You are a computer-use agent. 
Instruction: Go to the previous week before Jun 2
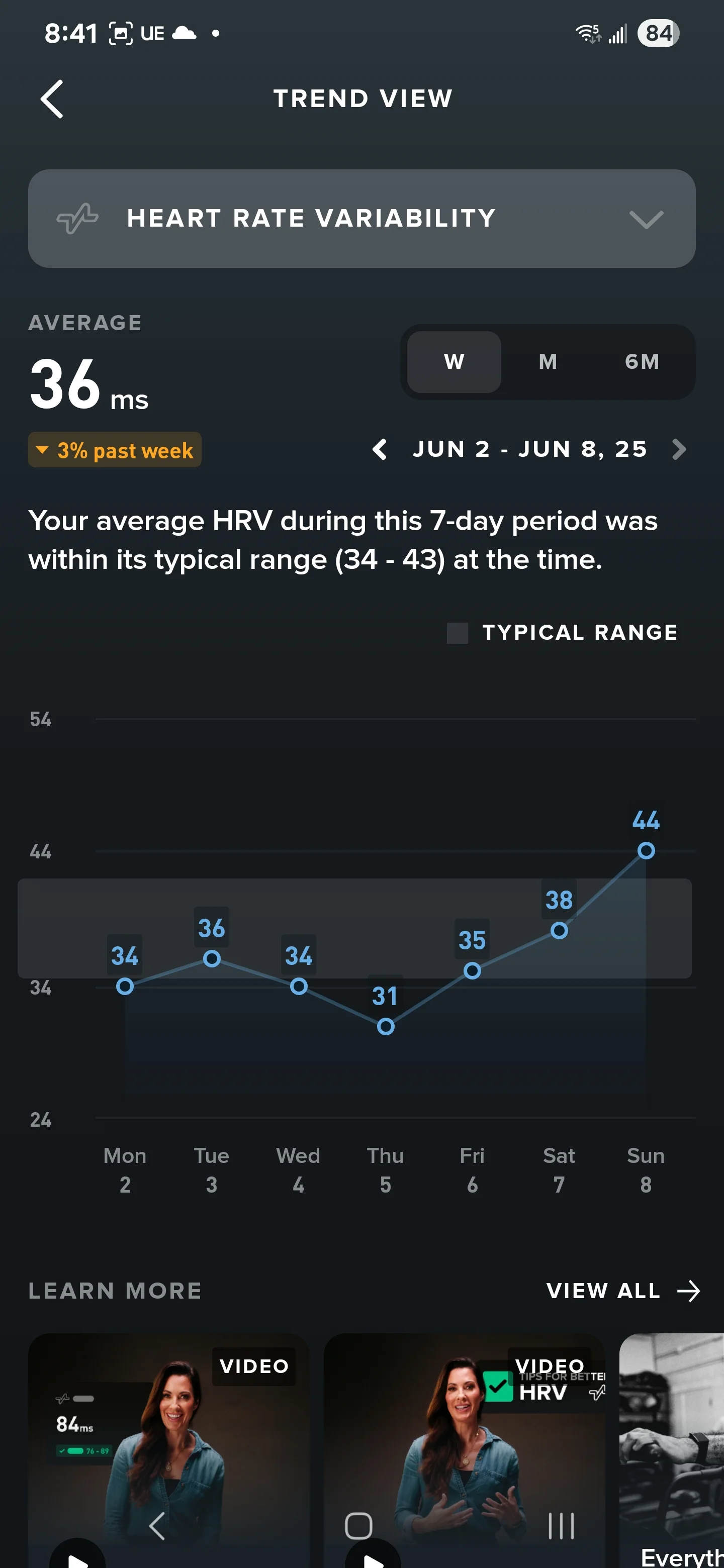pyautogui.click(x=380, y=449)
